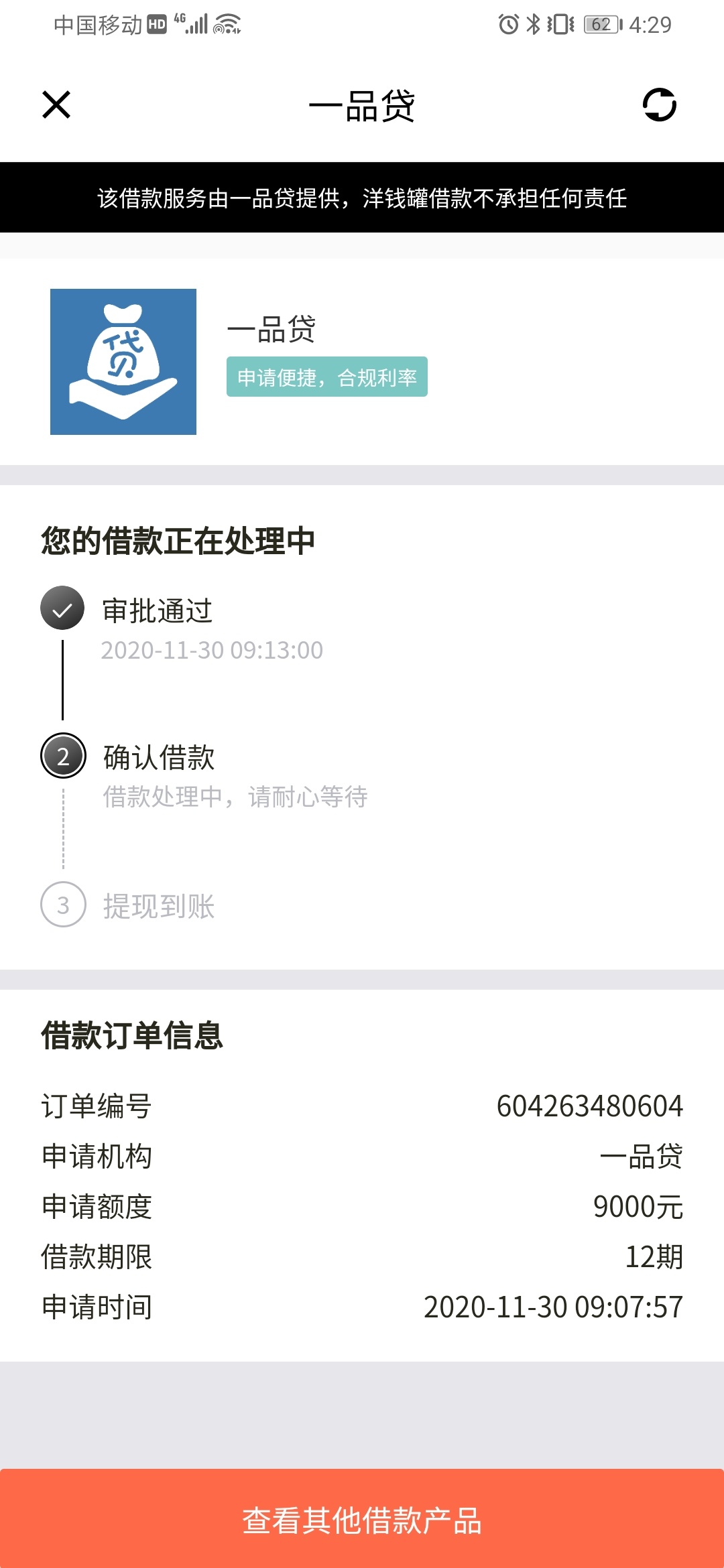Tap 查看其他借款产品 button

coord(362,1518)
